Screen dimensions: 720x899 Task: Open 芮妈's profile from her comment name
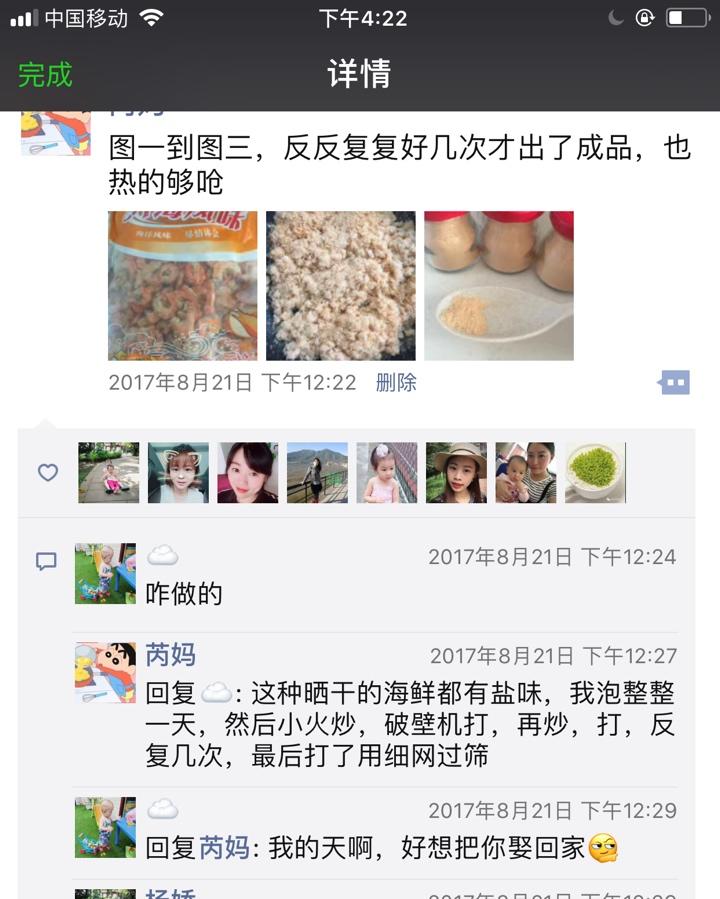click(171, 655)
